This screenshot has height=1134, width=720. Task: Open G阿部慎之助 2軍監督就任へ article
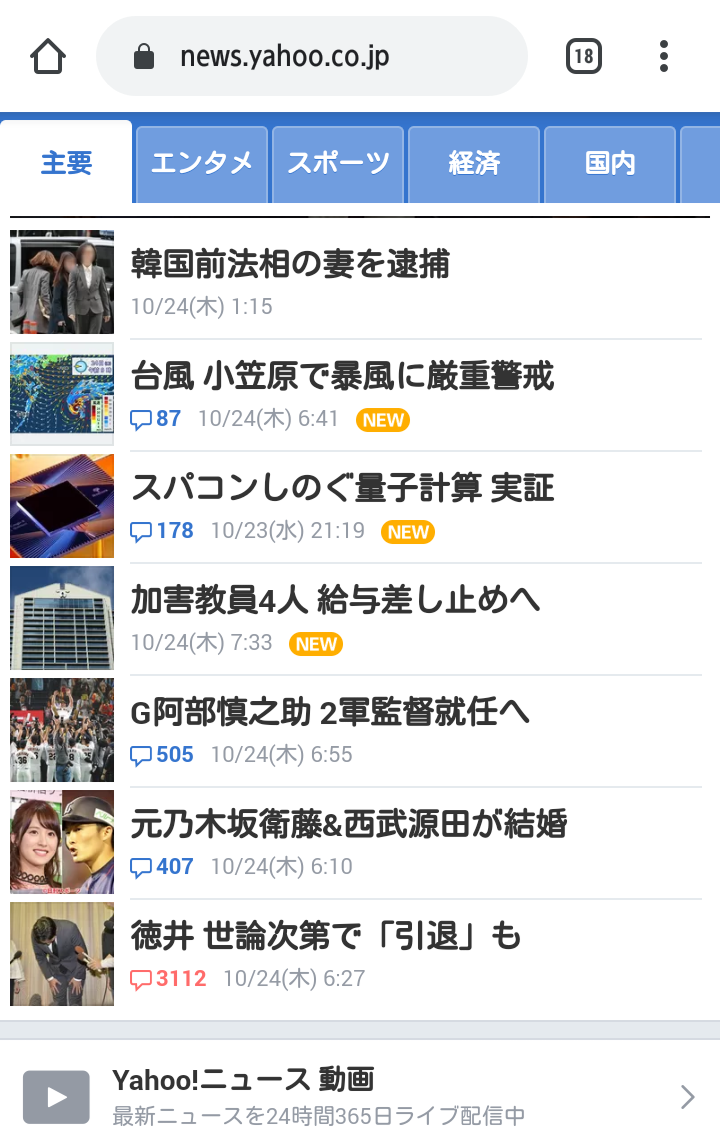click(330, 712)
